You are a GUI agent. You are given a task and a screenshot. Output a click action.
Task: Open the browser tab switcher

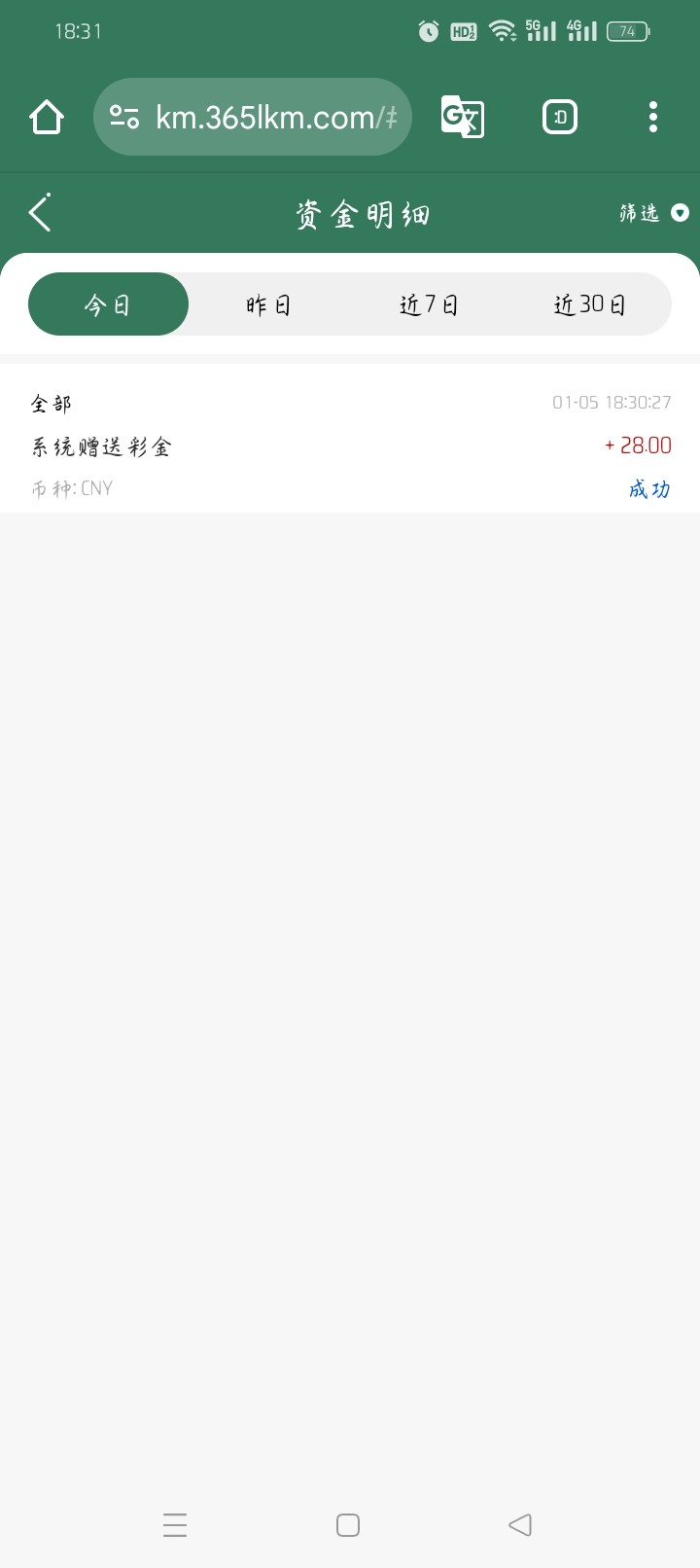pos(559,118)
